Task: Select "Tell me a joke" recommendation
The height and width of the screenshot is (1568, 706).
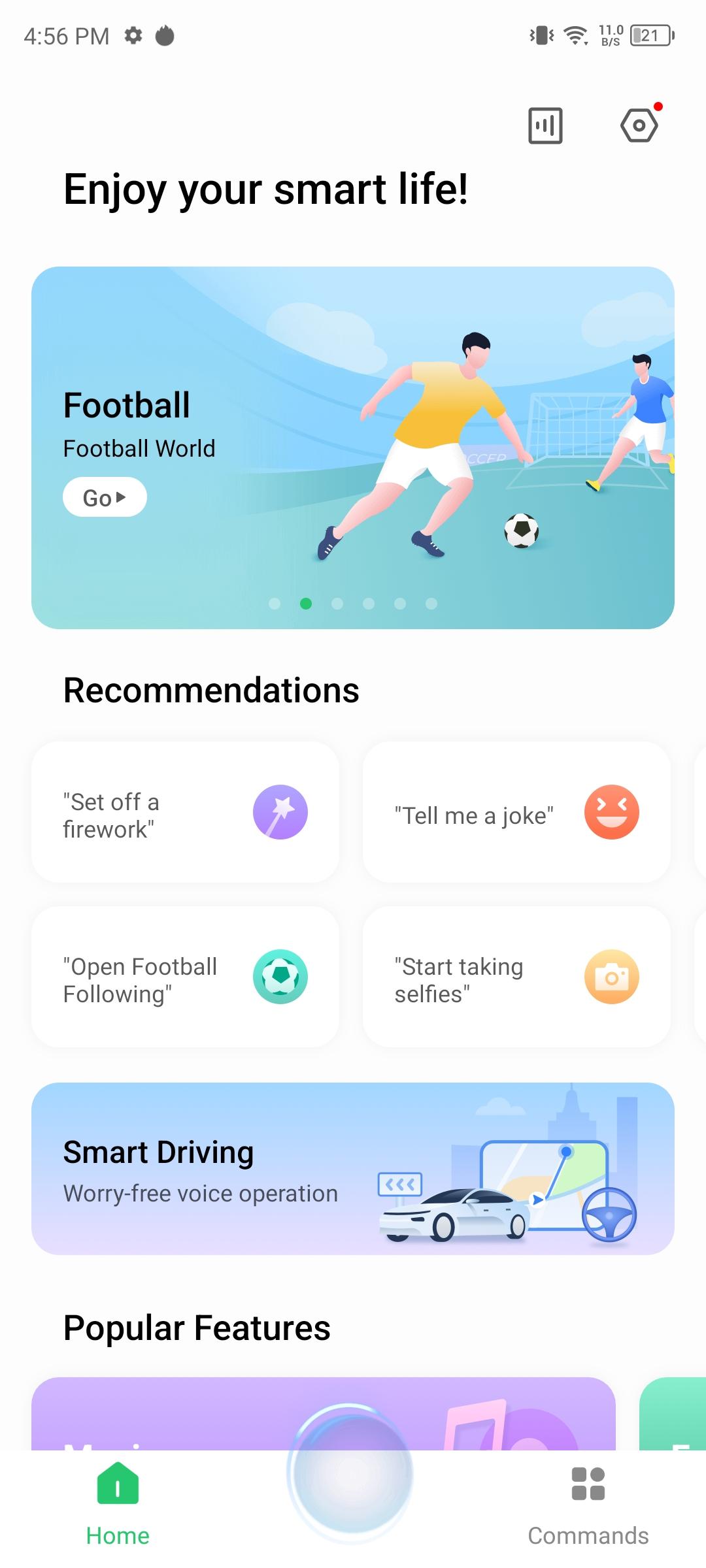Action: (x=516, y=812)
